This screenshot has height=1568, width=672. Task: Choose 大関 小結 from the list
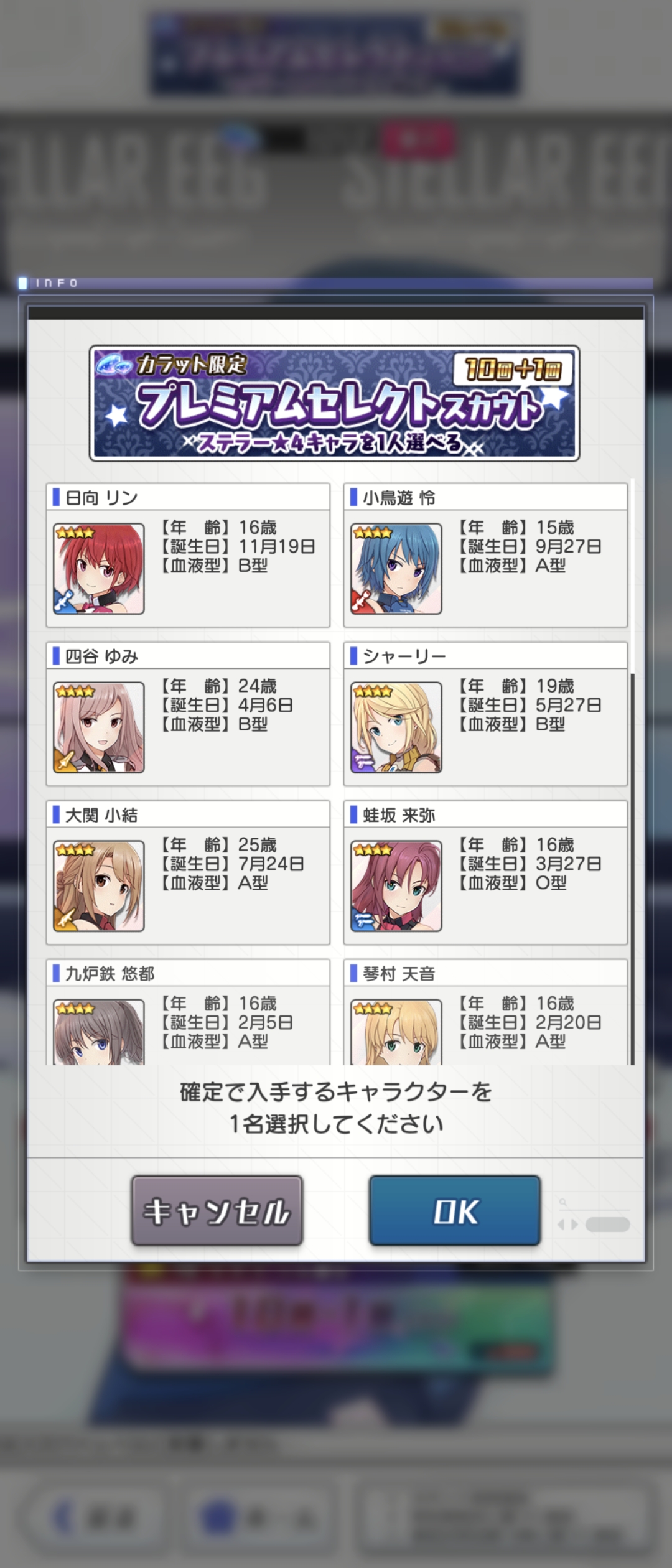188,873
